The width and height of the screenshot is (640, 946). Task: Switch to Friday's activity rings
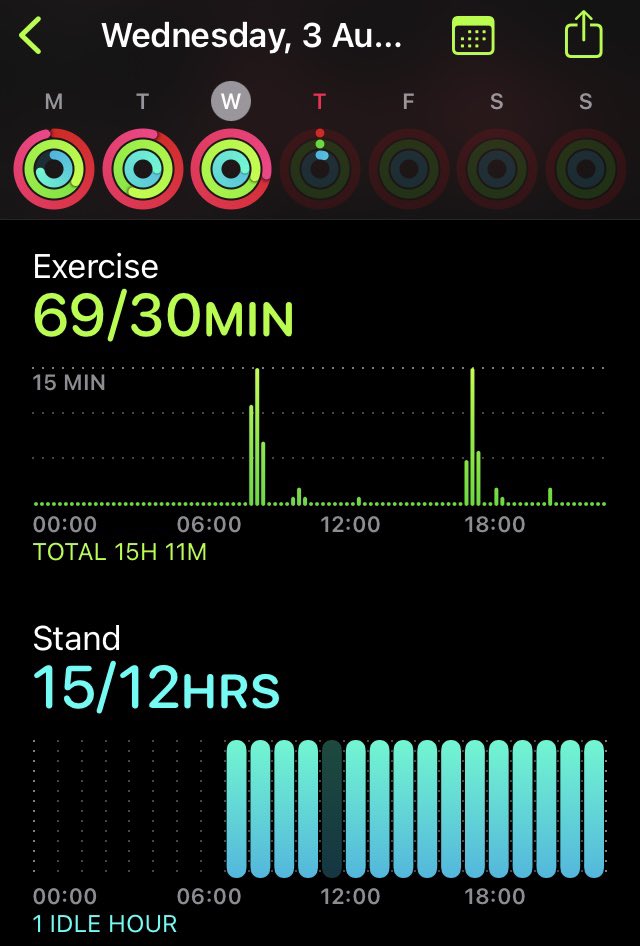tap(408, 169)
